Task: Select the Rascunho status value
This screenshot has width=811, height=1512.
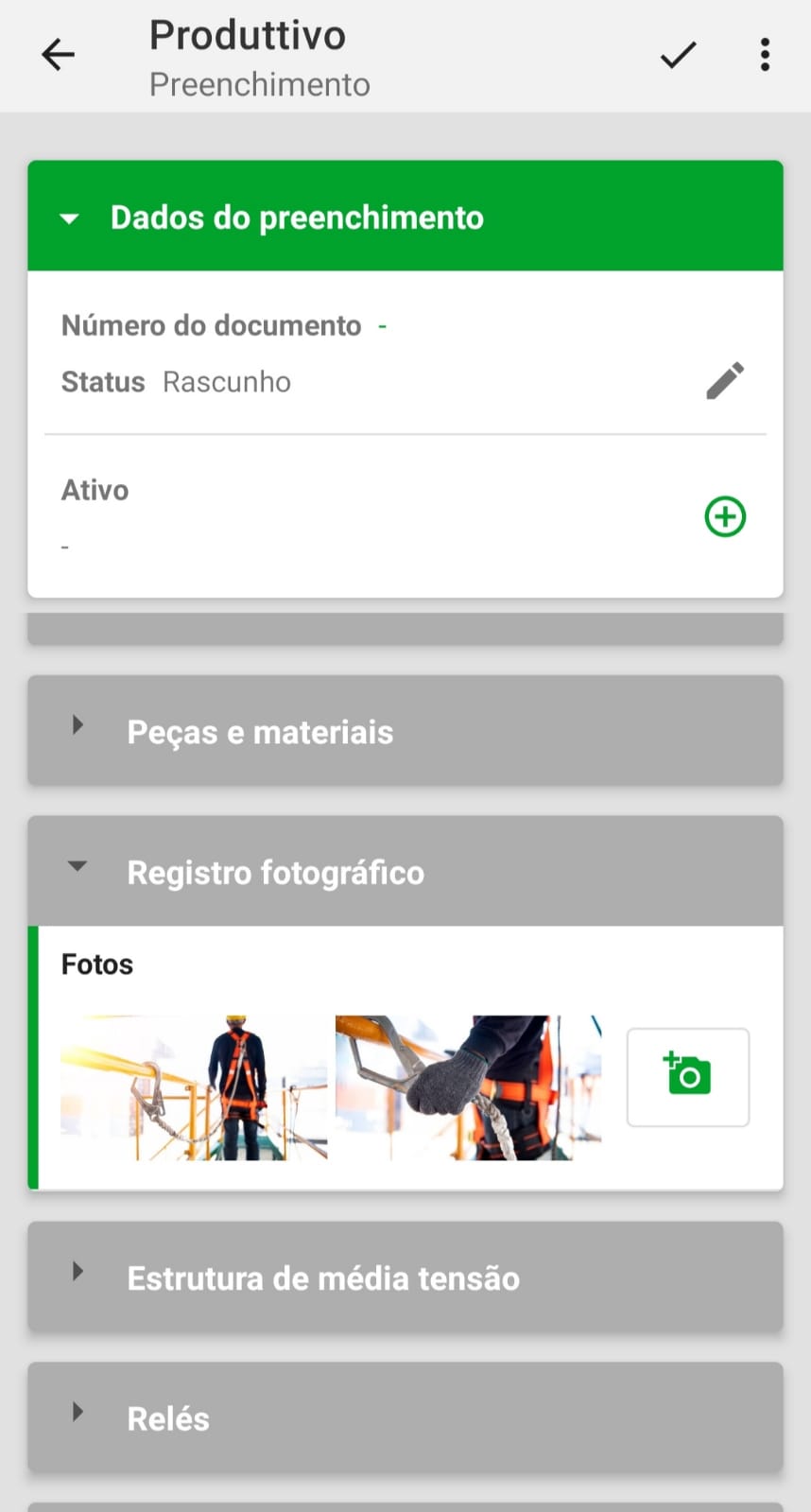Action: 226,381
